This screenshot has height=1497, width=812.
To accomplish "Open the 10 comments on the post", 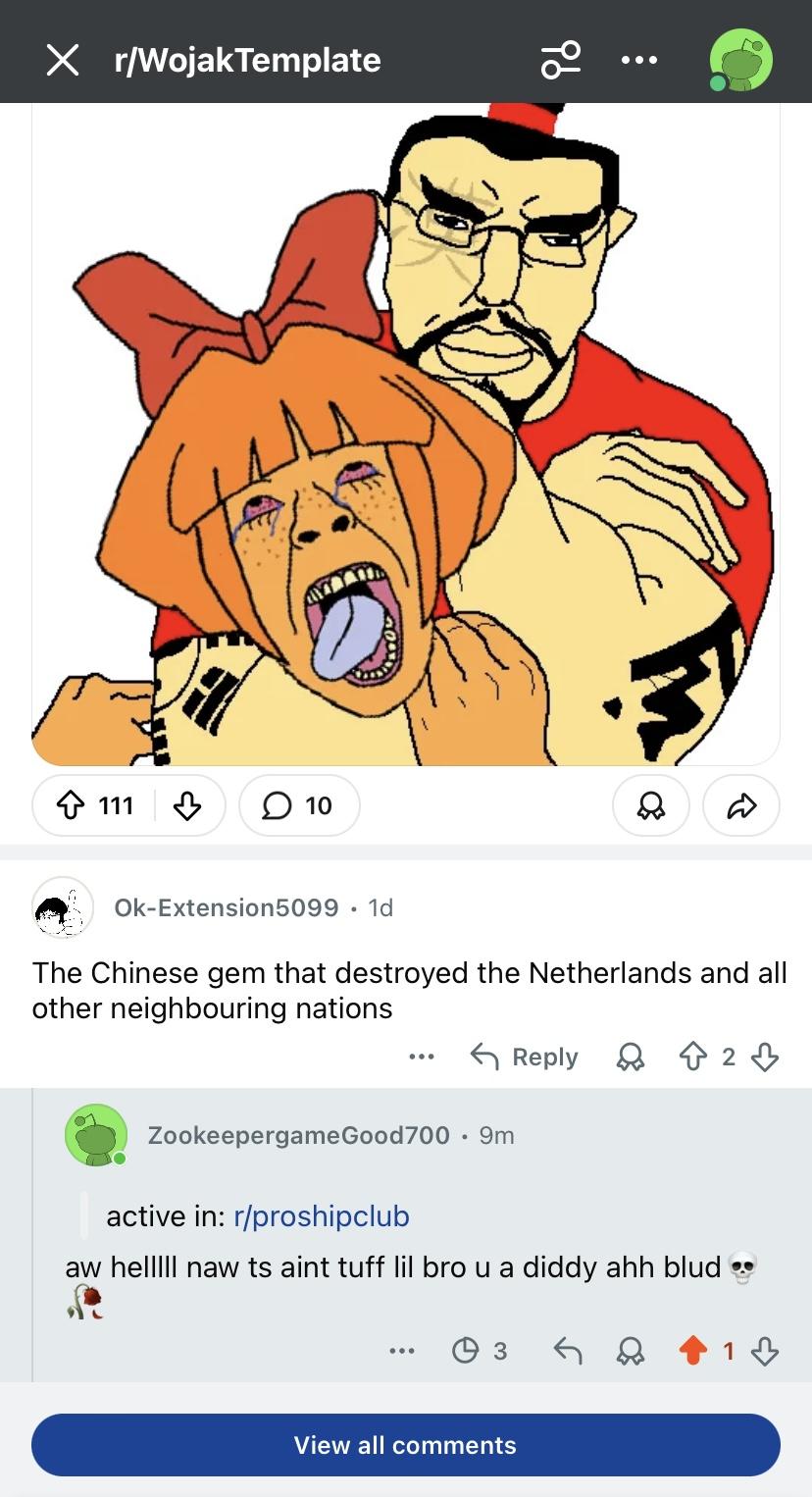I will 299,805.
